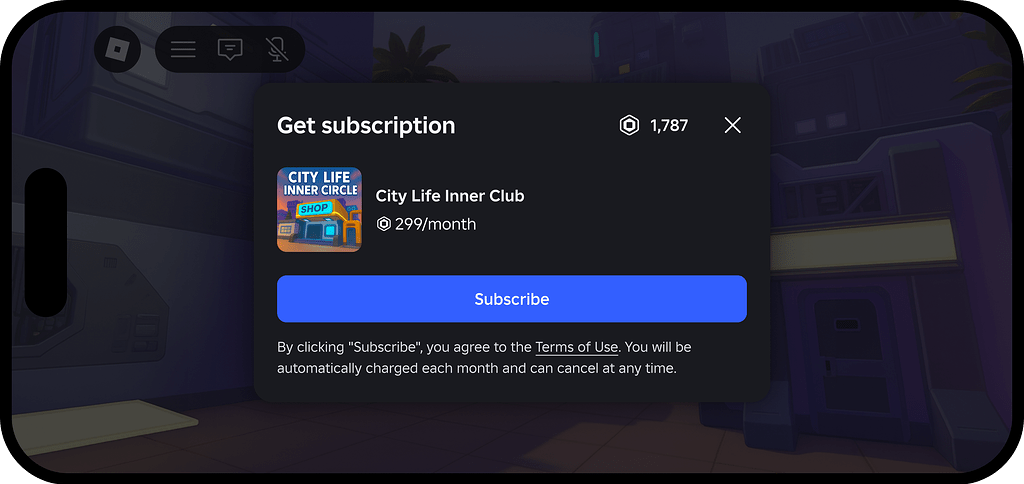Screen dimensions: 1024x484
Task: Toggle the muted microphone
Action: pyautogui.click(x=277, y=49)
